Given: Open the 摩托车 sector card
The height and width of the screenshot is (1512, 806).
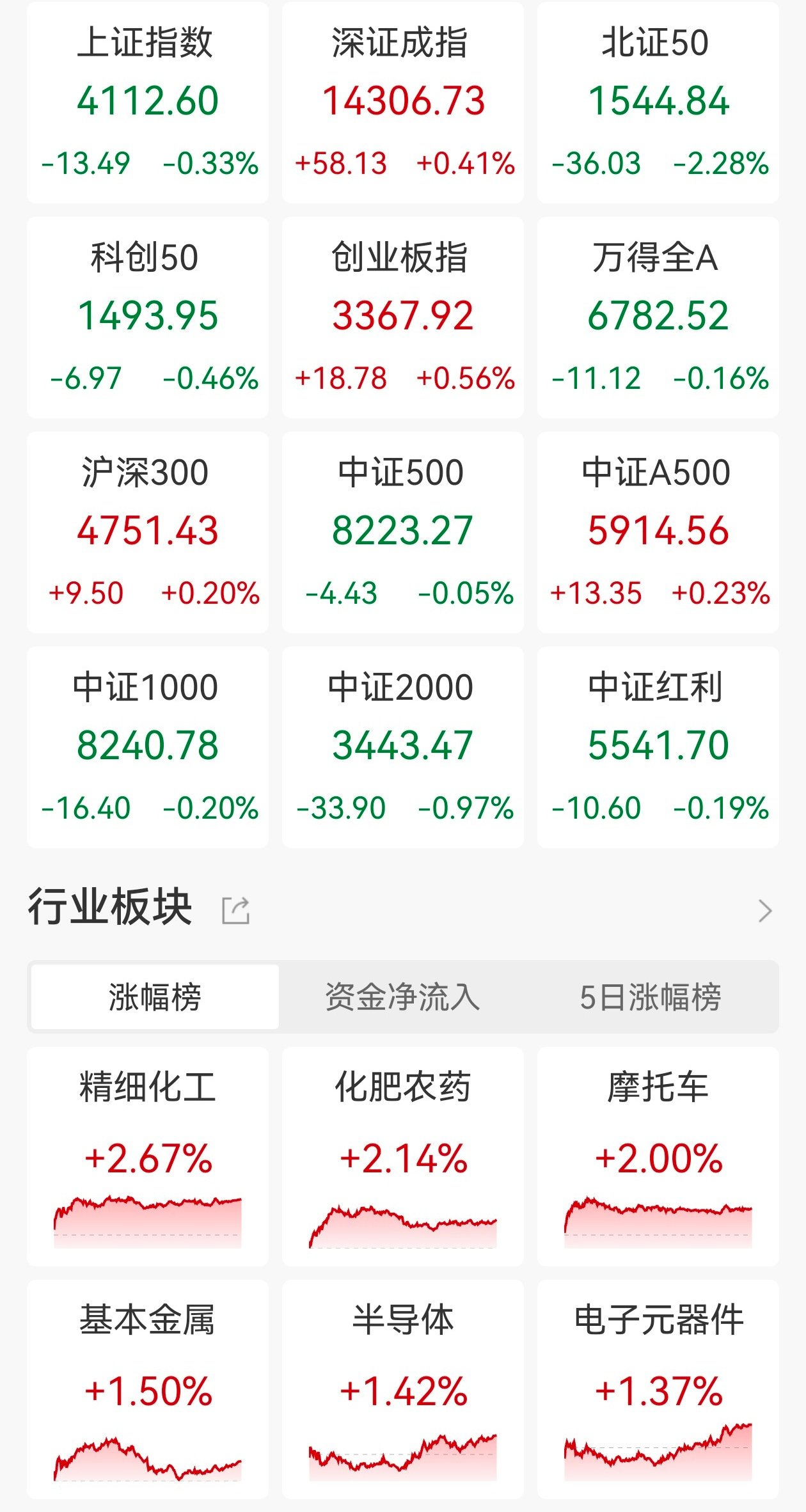Looking at the screenshot, I should 658,1156.
